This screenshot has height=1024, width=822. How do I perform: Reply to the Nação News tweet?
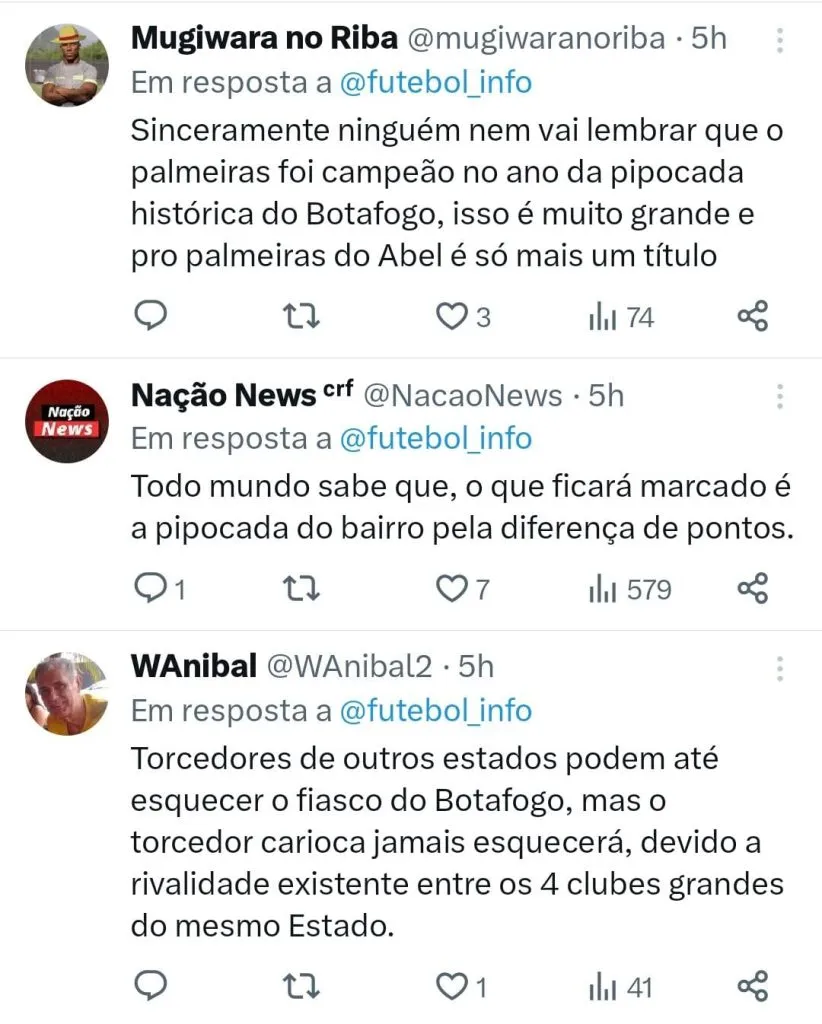pos(150,589)
